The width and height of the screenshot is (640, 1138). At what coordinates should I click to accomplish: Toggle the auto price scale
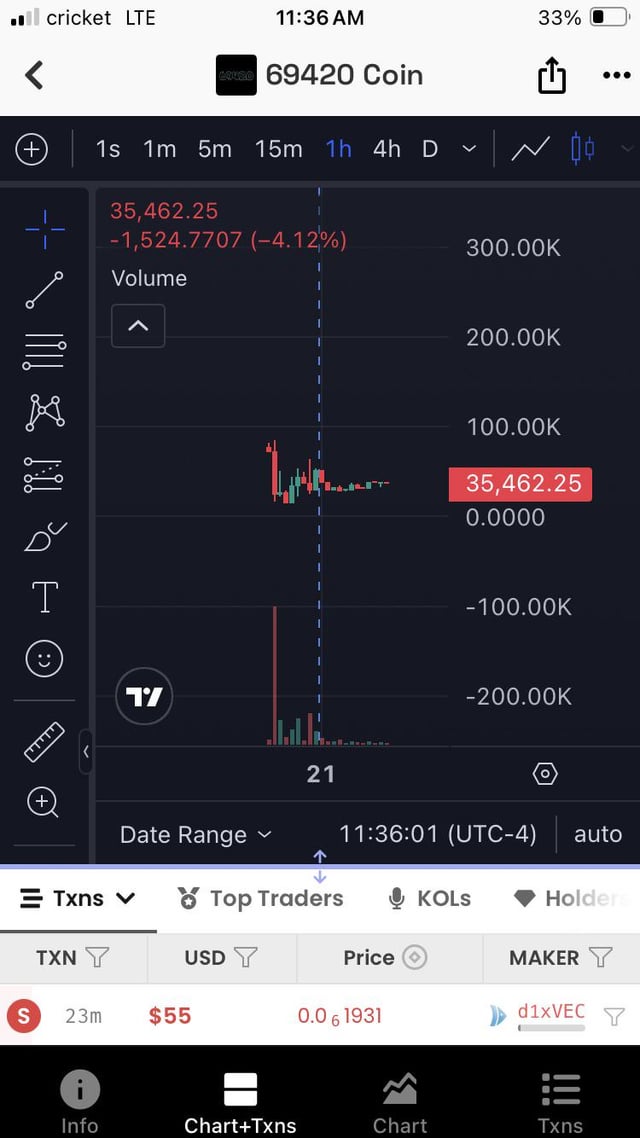click(x=597, y=834)
